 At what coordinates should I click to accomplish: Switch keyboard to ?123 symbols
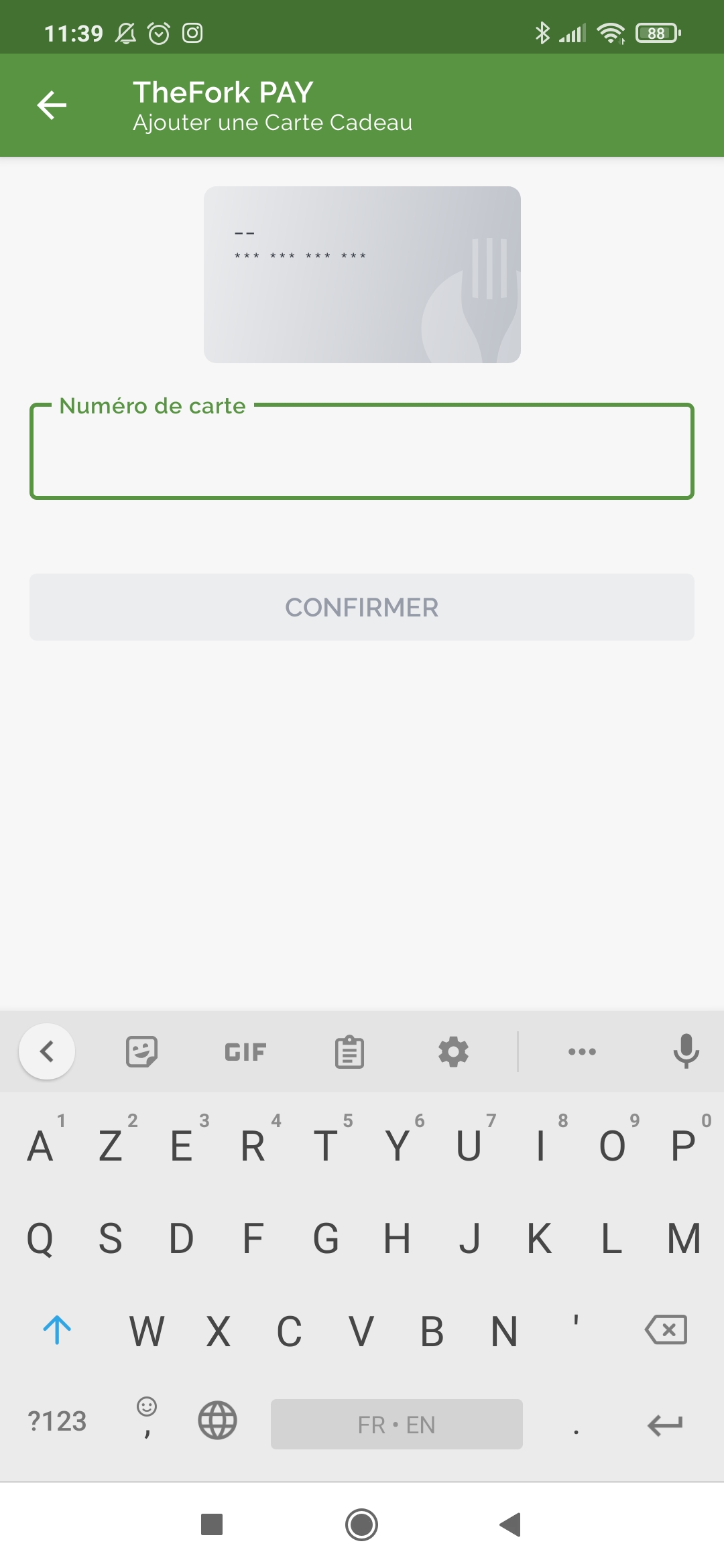tap(57, 1421)
